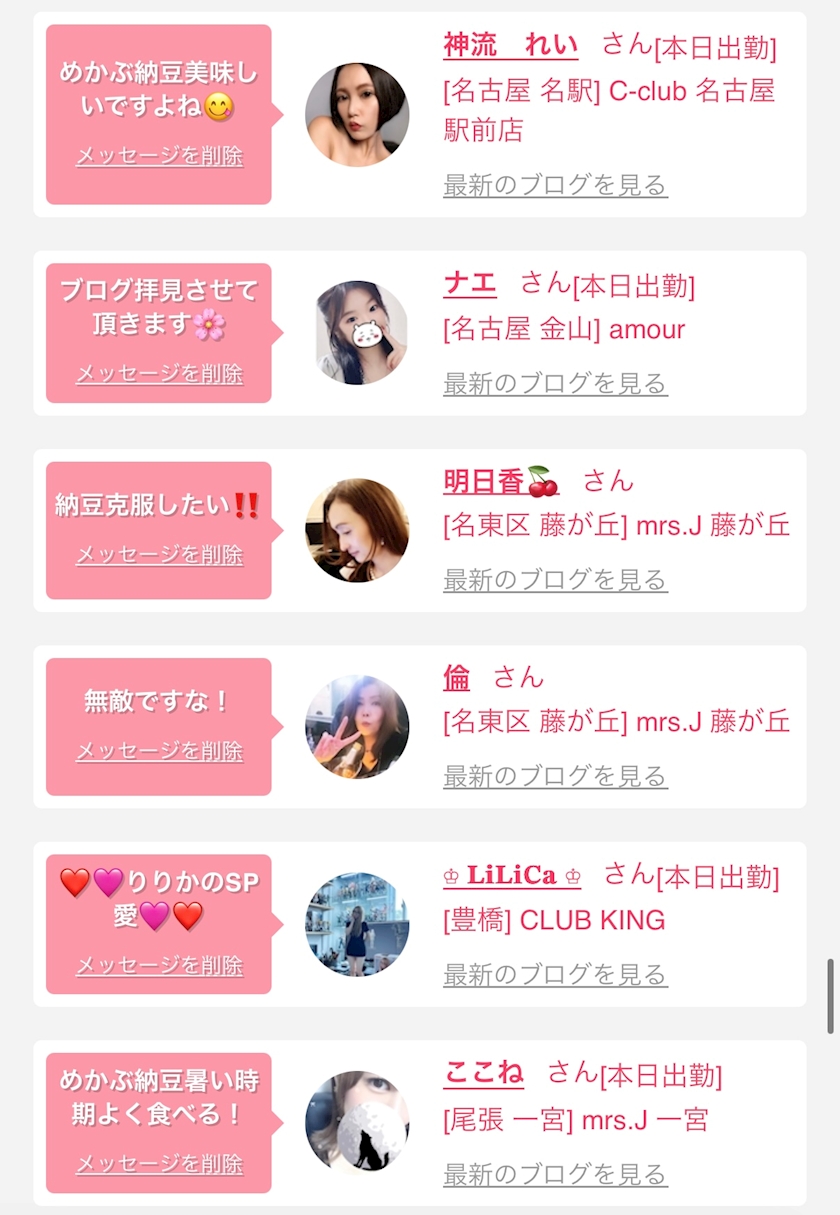840x1215 pixels.
Task: Delete the りりかのSP愛 message
Action: tap(159, 966)
